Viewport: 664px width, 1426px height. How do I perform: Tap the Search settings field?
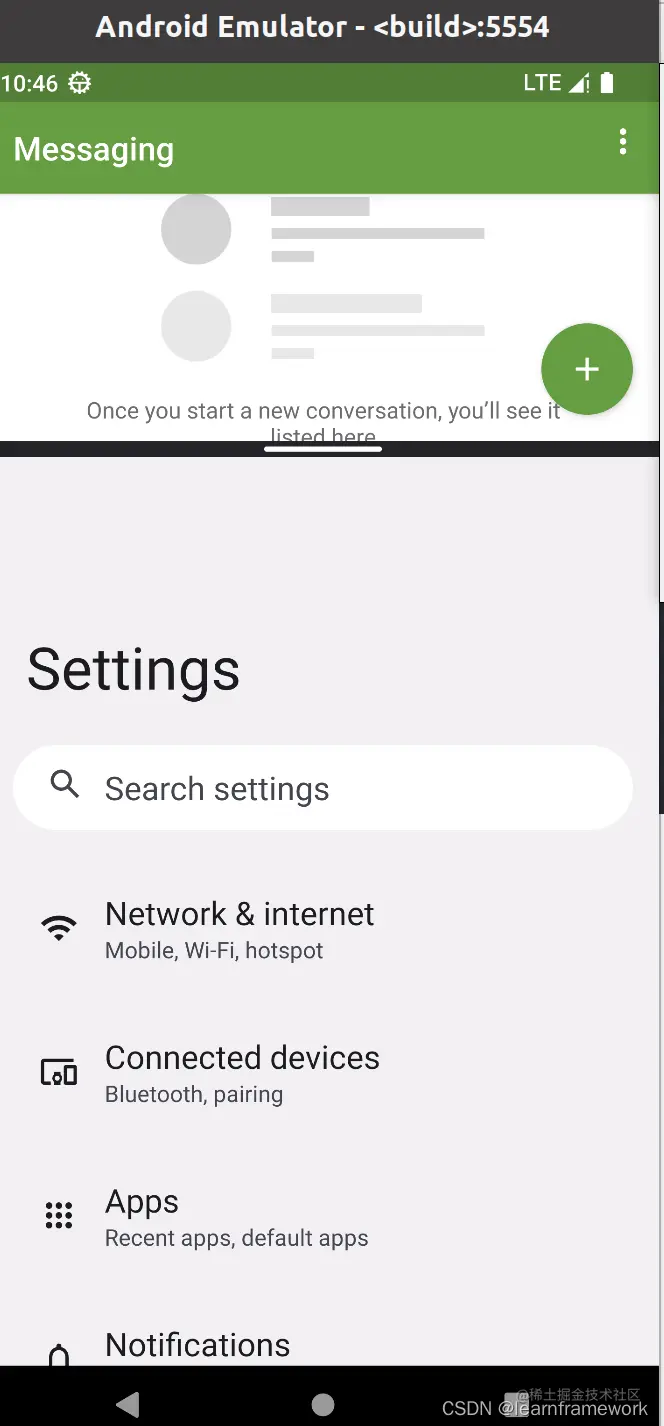tap(322, 788)
